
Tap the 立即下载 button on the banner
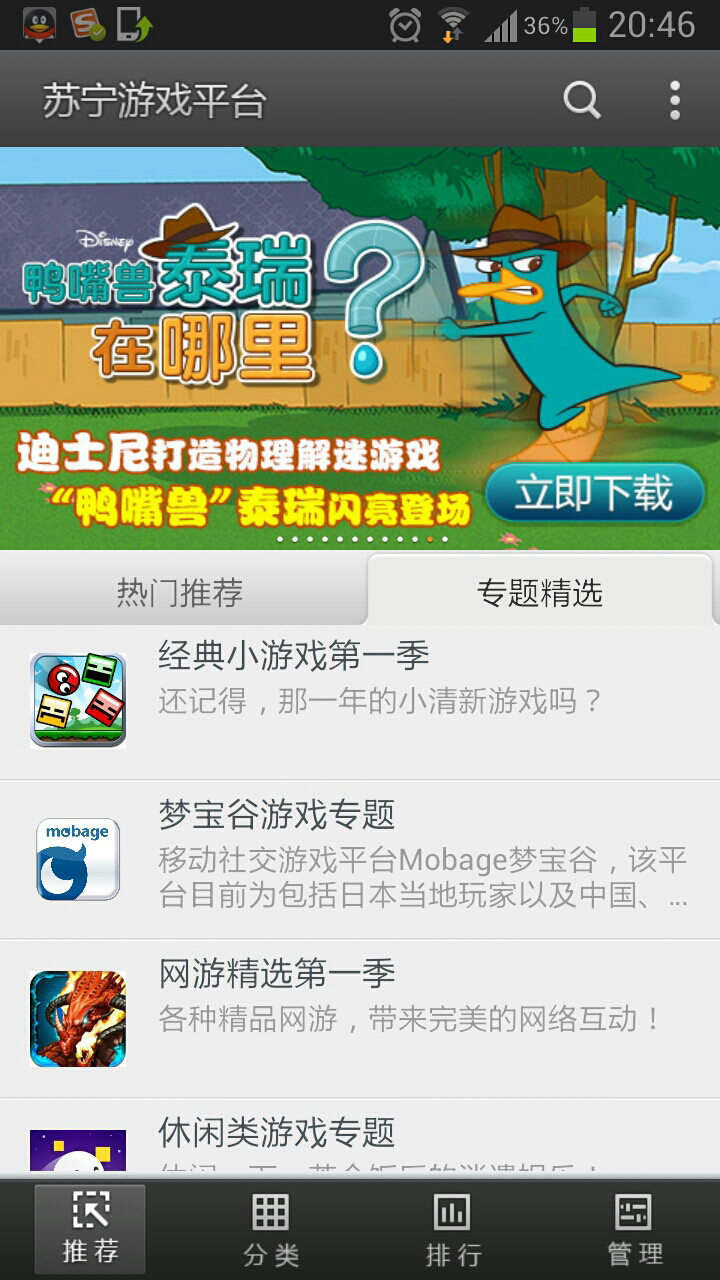595,493
